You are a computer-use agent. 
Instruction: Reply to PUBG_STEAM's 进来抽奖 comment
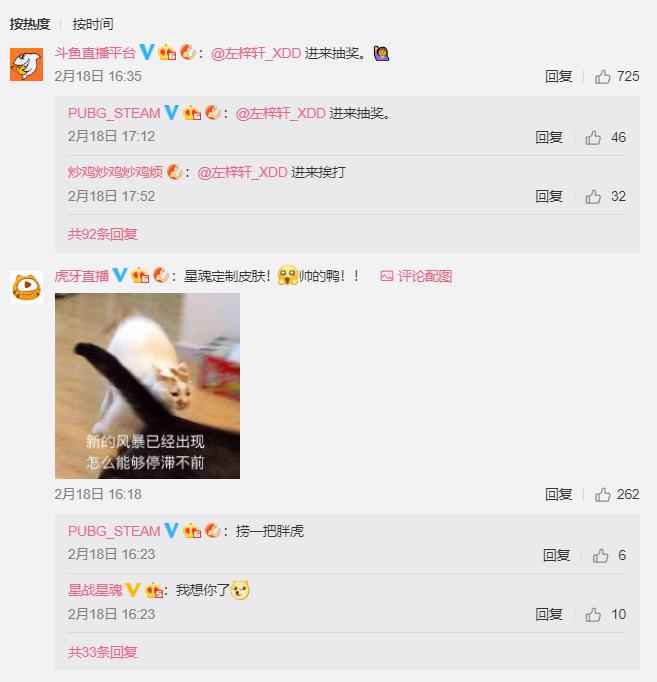tap(549, 137)
